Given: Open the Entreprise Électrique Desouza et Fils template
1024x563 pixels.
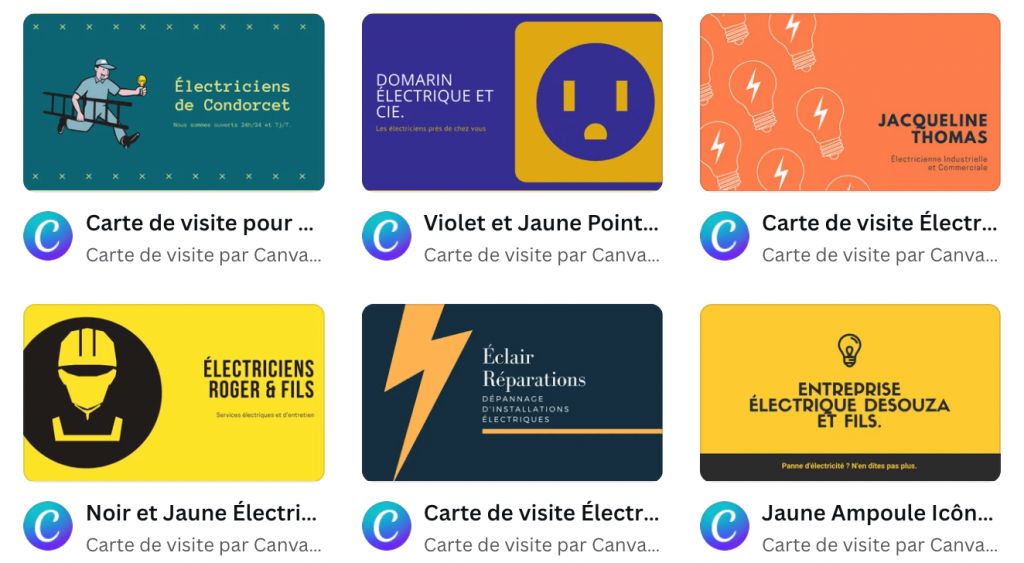Looking at the screenshot, I should [850, 393].
